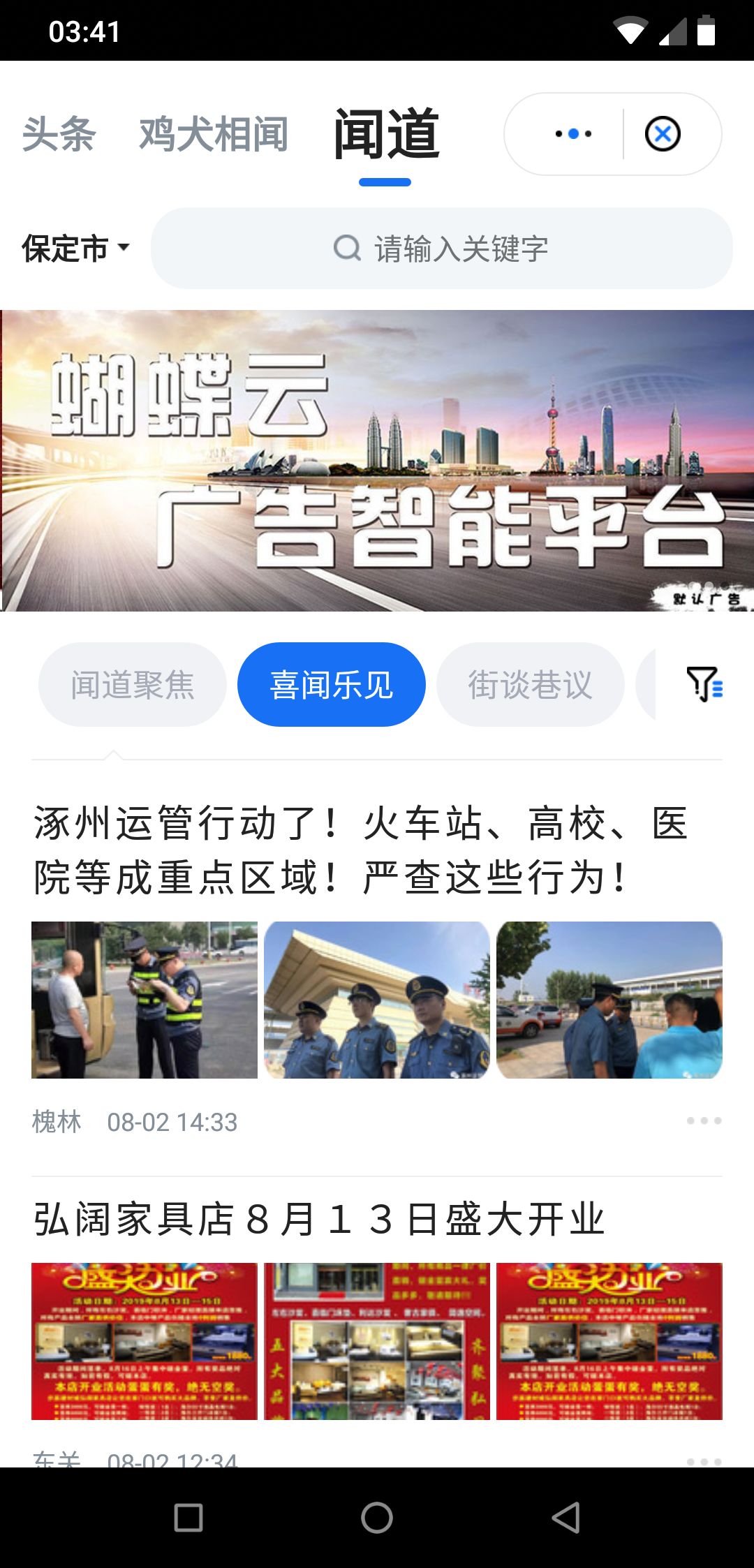The image size is (754, 1568).
Task: Open the mini program more-options dots
Action: (x=573, y=134)
